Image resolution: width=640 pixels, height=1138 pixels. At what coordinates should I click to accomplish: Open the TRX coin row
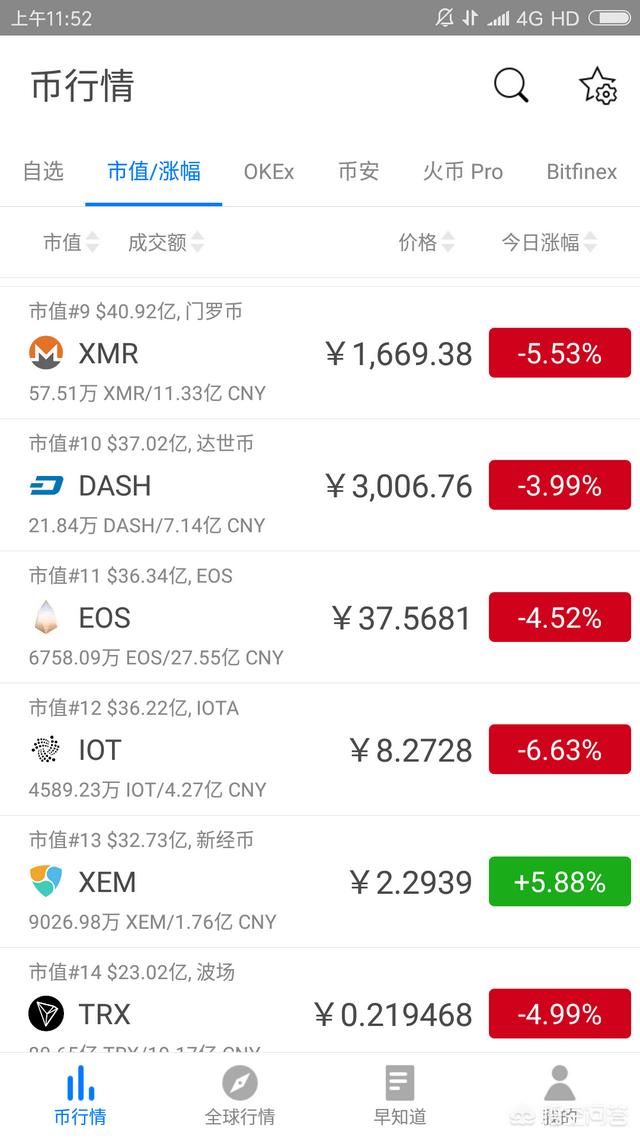(250, 1014)
